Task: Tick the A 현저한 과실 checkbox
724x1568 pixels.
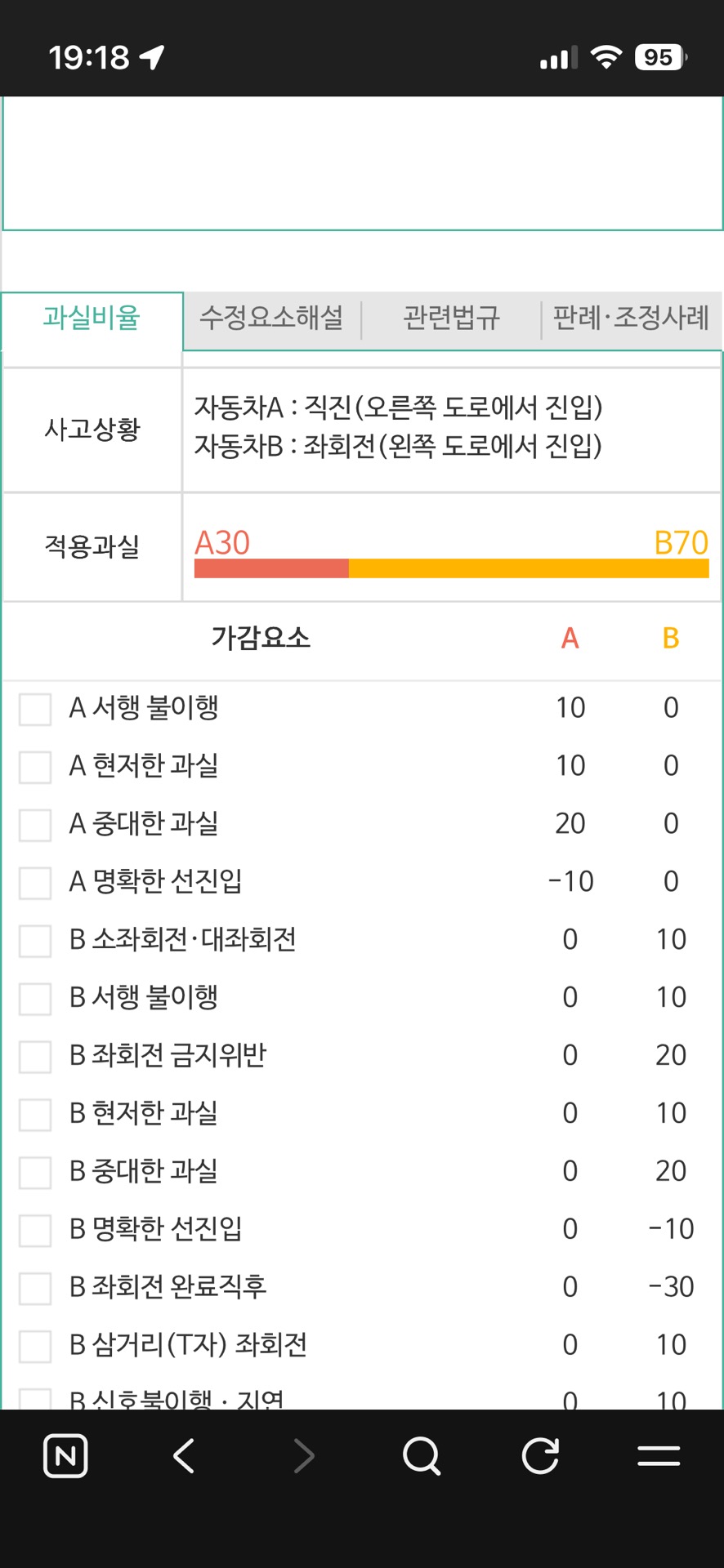Action: [x=35, y=767]
